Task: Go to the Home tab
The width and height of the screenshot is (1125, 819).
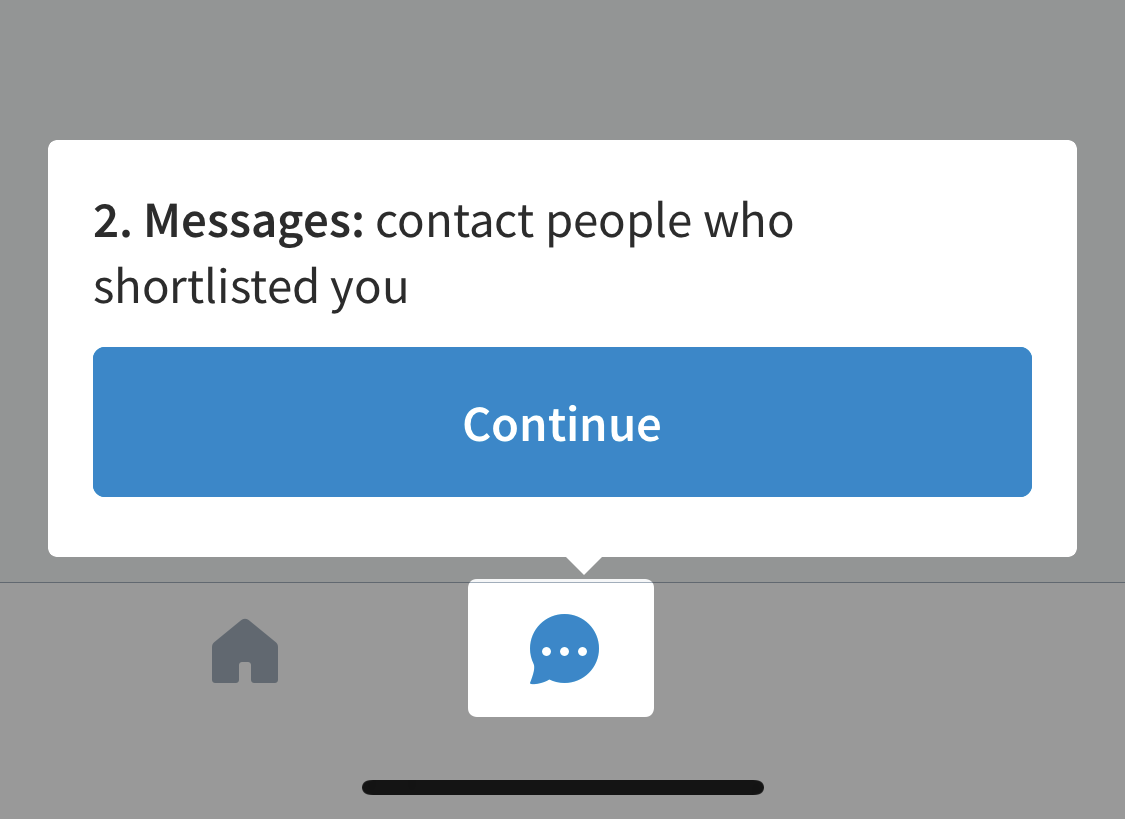Action: click(x=245, y=650)
